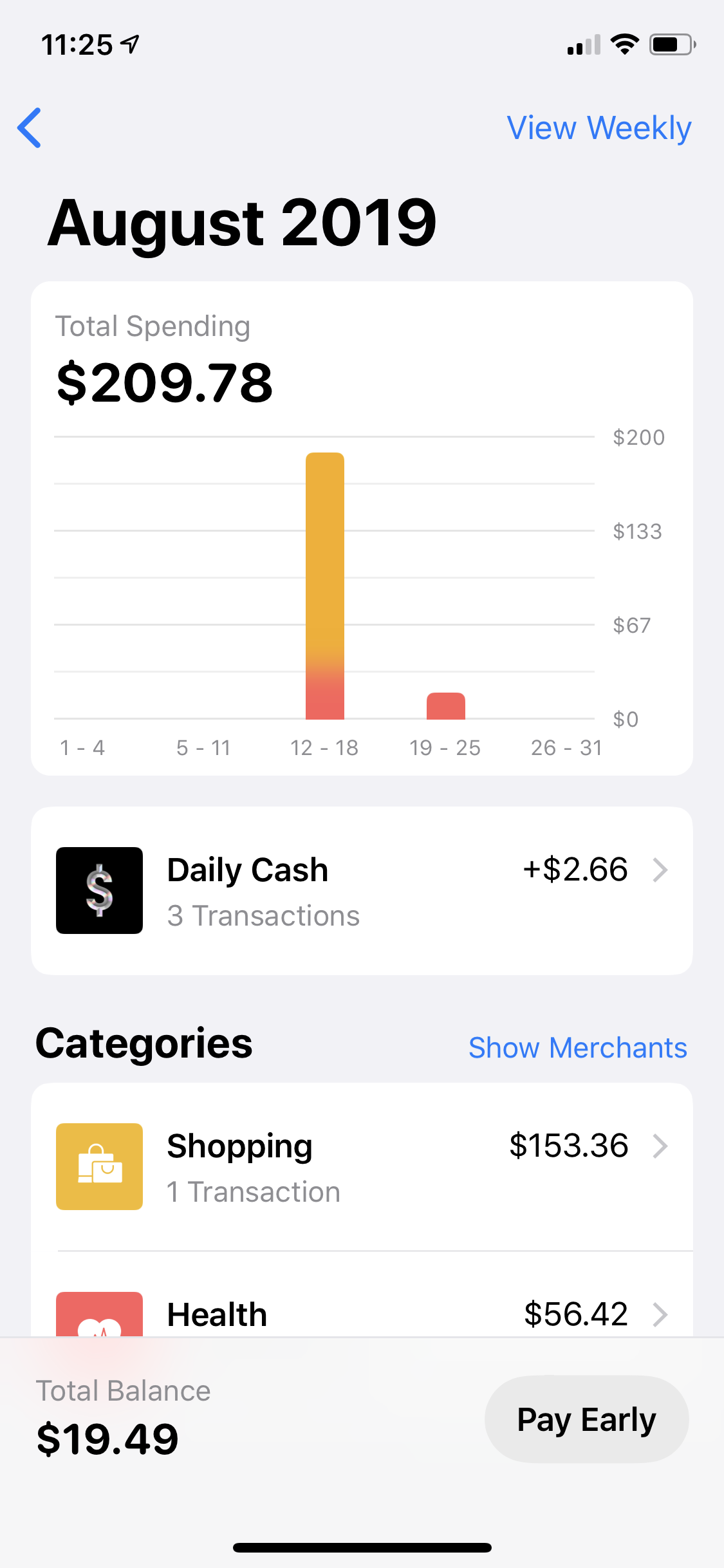Tap the Pay Early button
This screenshot has height=1568, width=724.
click(586, 1419)
